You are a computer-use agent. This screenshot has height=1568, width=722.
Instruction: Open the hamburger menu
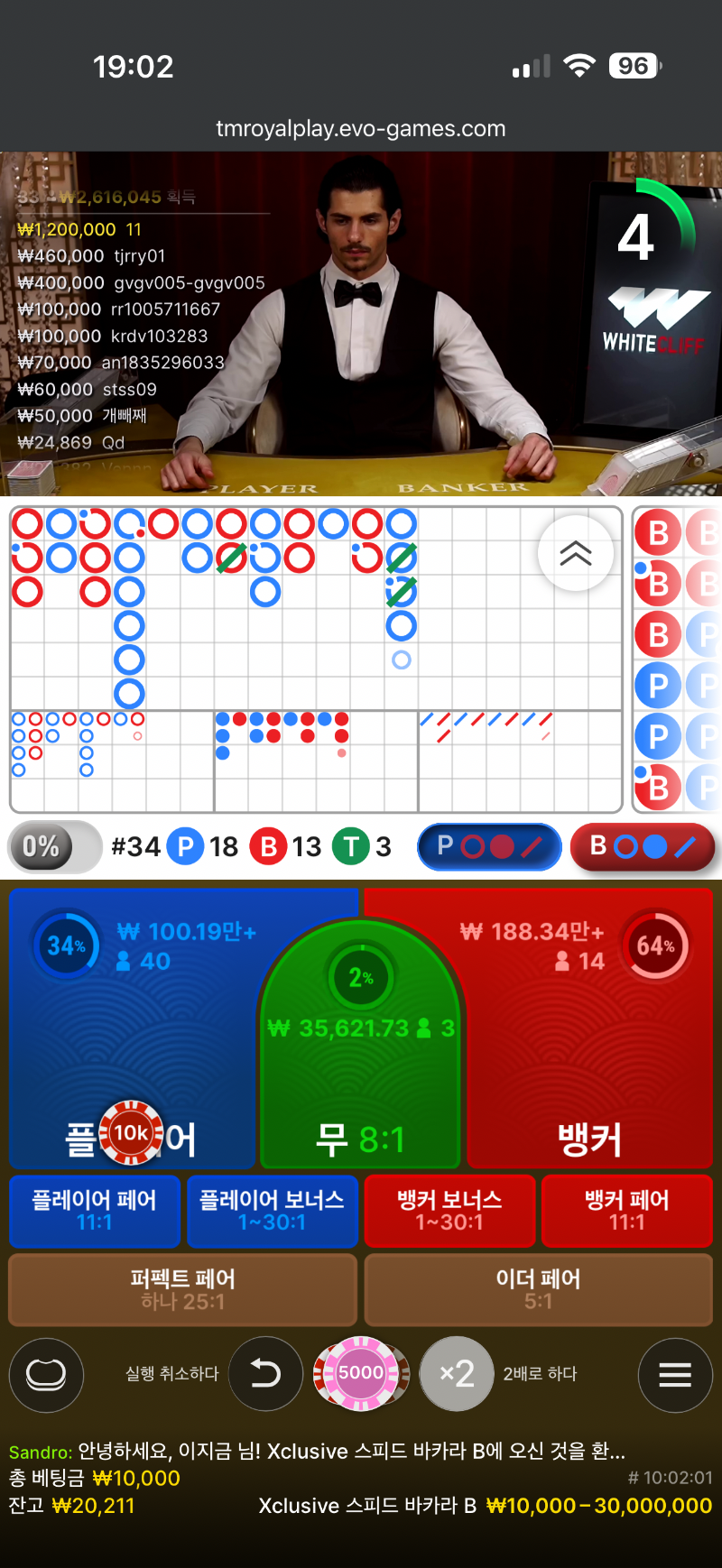[675, 1374]
